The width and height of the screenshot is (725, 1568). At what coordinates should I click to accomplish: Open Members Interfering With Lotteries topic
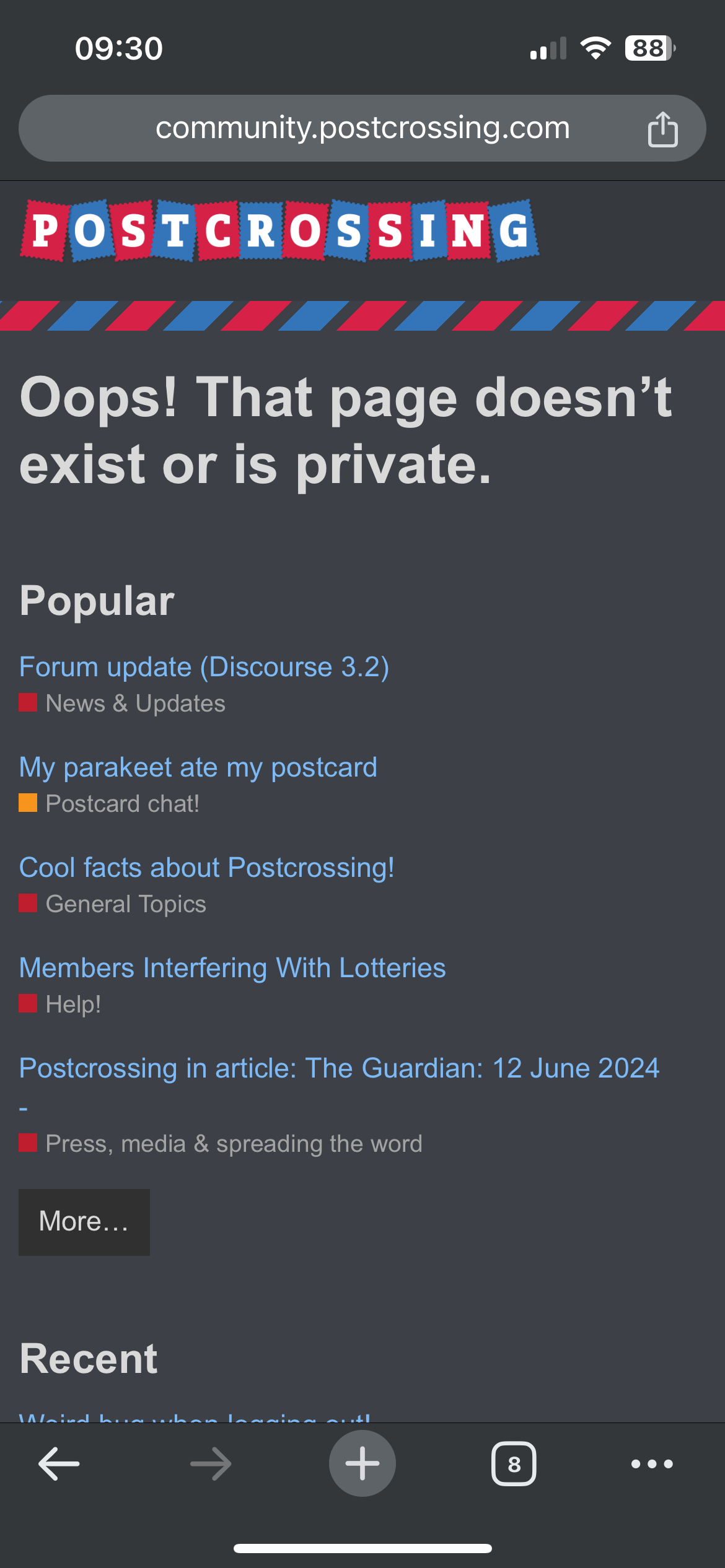(x=232, y=968)
